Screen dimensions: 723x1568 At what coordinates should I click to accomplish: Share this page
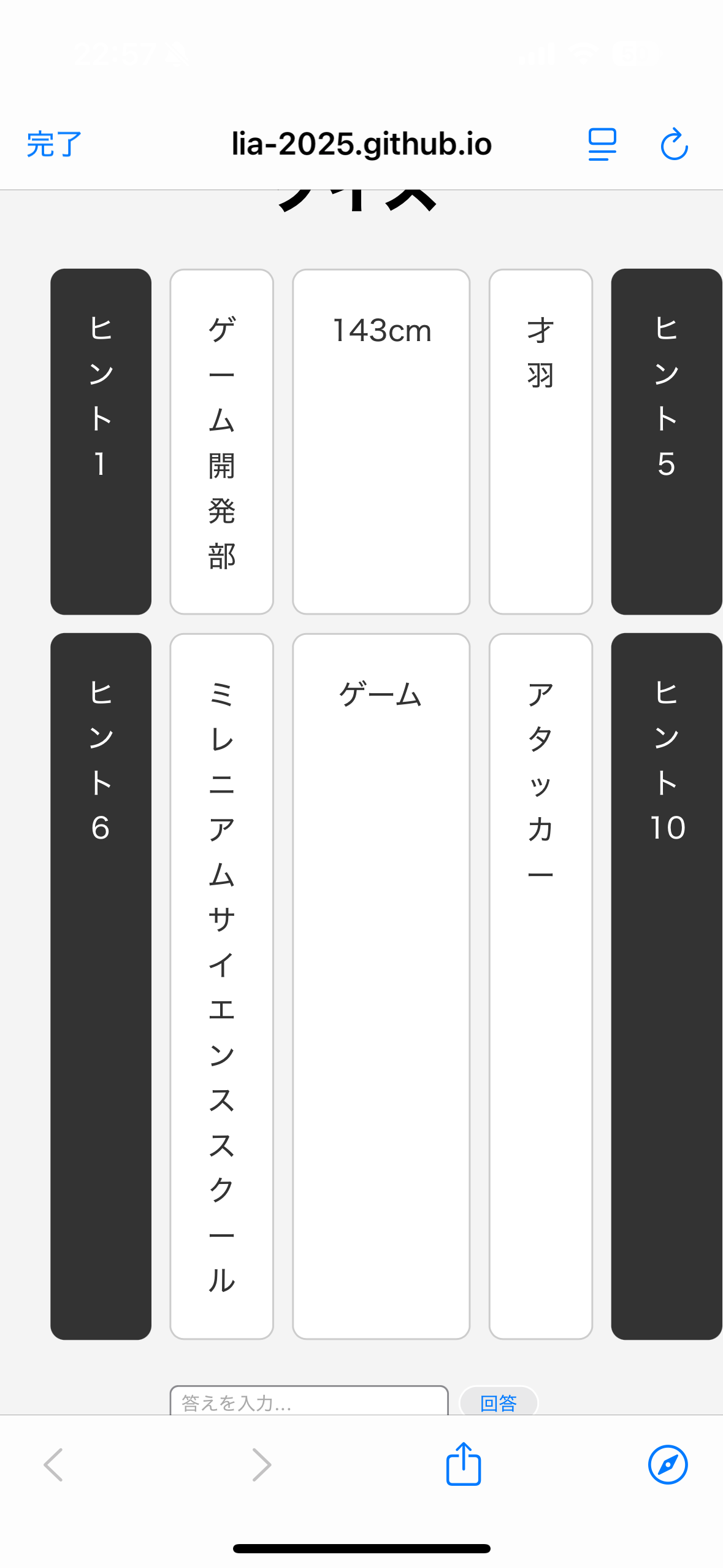coord(463,1464)
